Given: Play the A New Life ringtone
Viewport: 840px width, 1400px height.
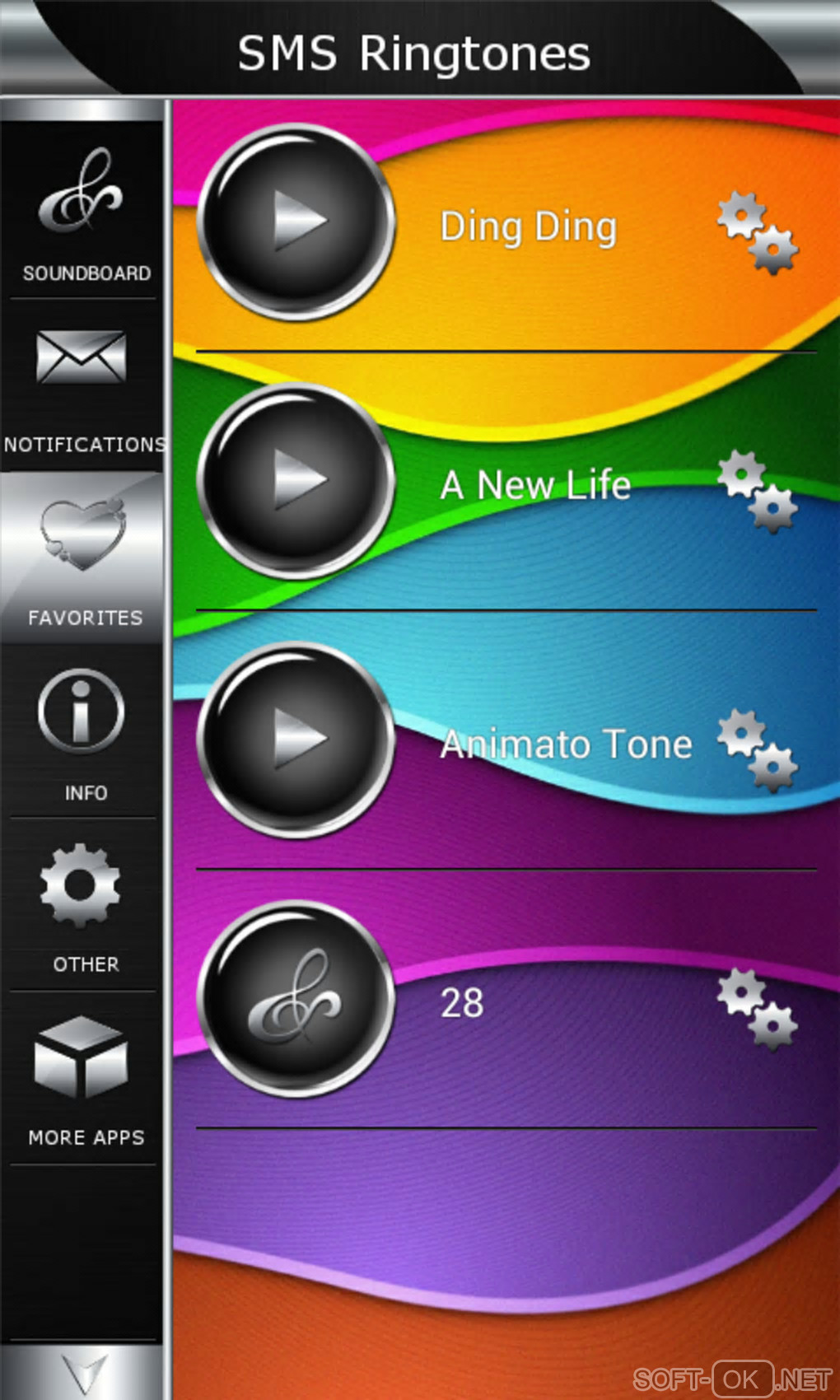Looking at the screenshot, I should [296, 480].
